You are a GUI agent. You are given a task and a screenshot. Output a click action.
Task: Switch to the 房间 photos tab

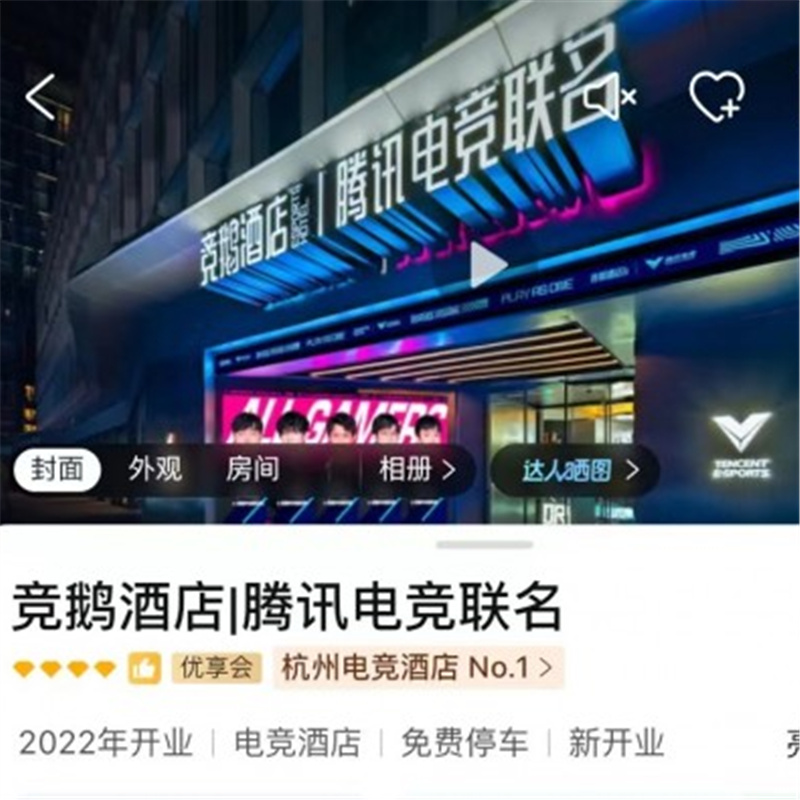click(x=253, y=470)
